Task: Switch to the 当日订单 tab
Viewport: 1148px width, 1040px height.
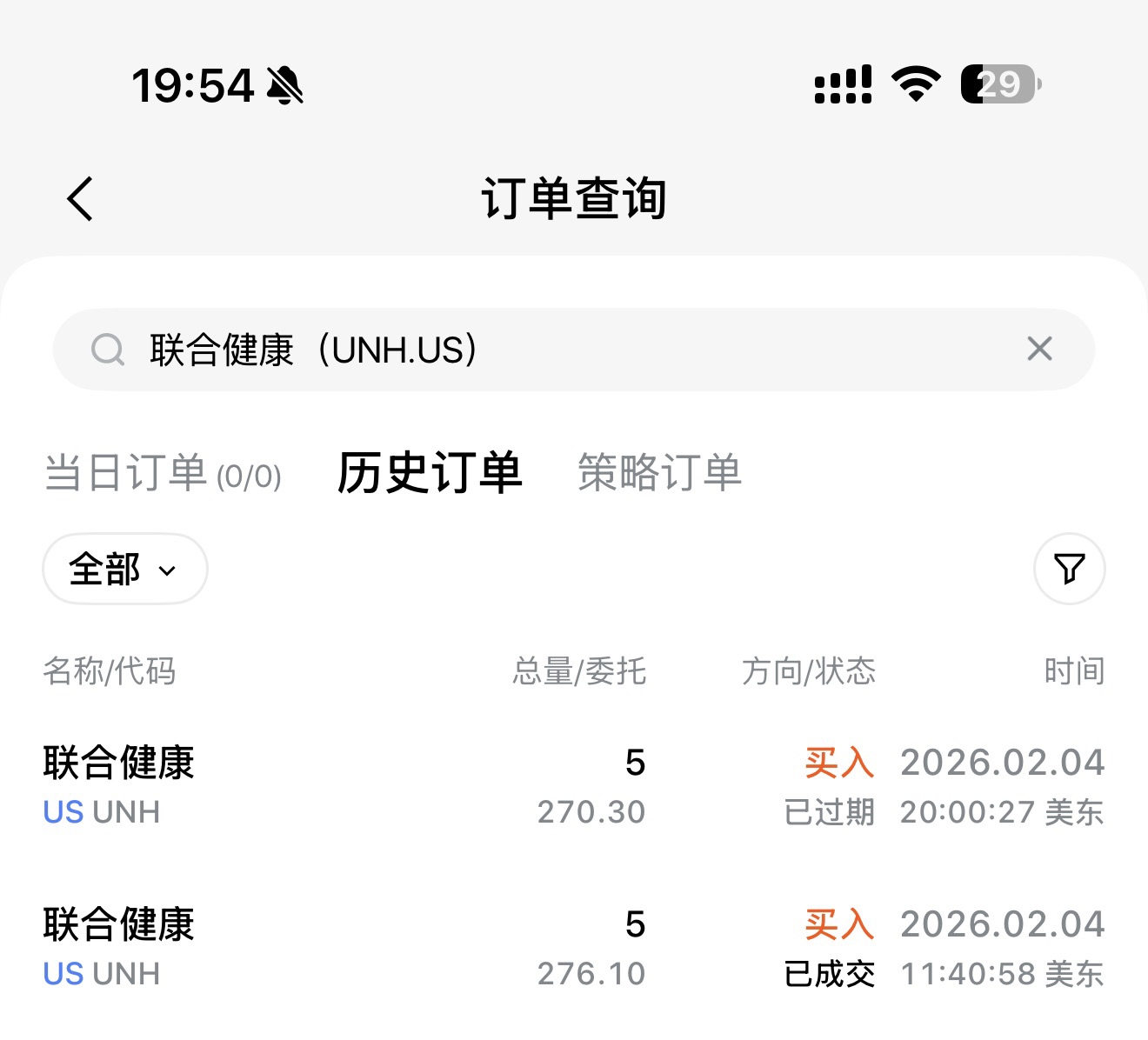Action: click(163, 474)
